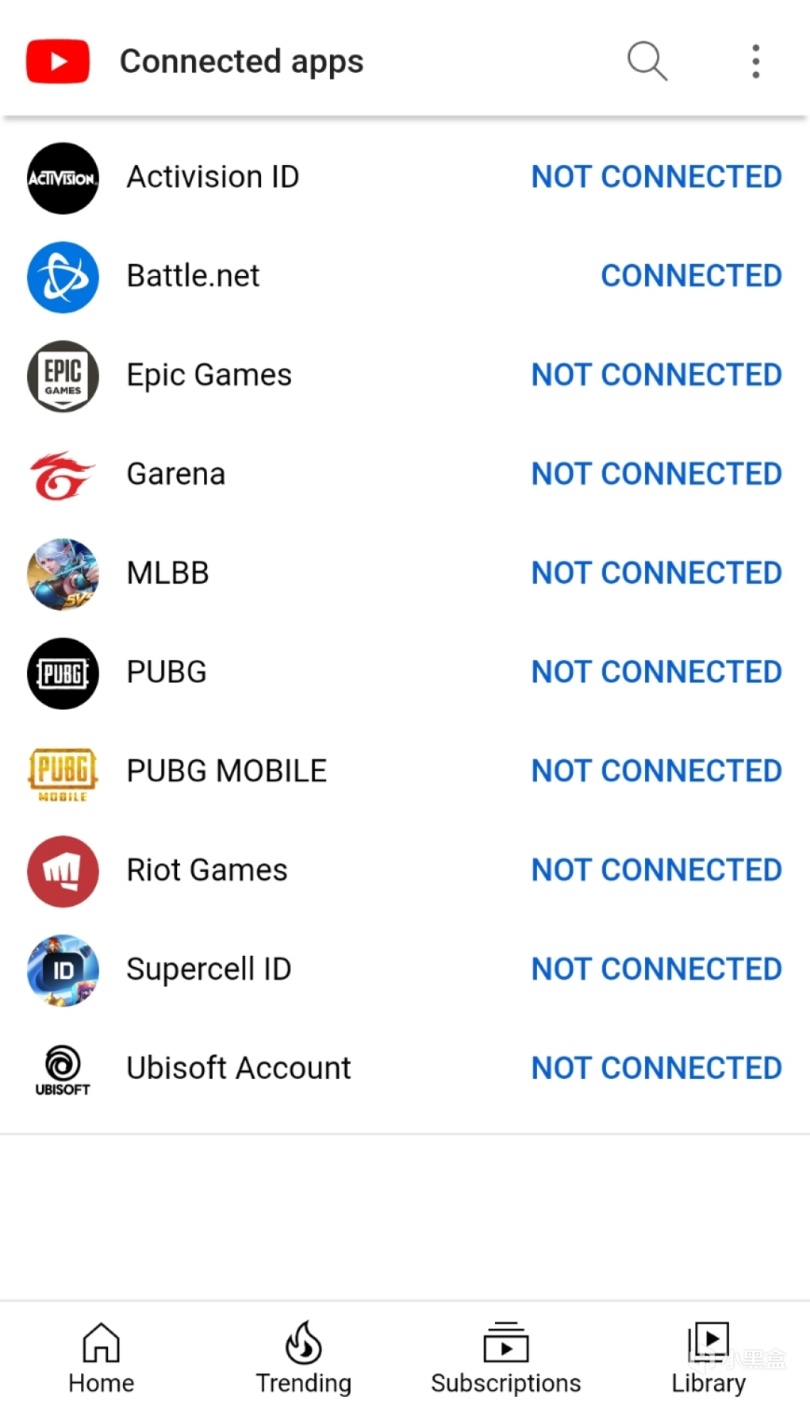The width and height of the screenshot is (810, 1406).
Task: Tap the YouTube logo icon
Action: click(x=58, y=62)
